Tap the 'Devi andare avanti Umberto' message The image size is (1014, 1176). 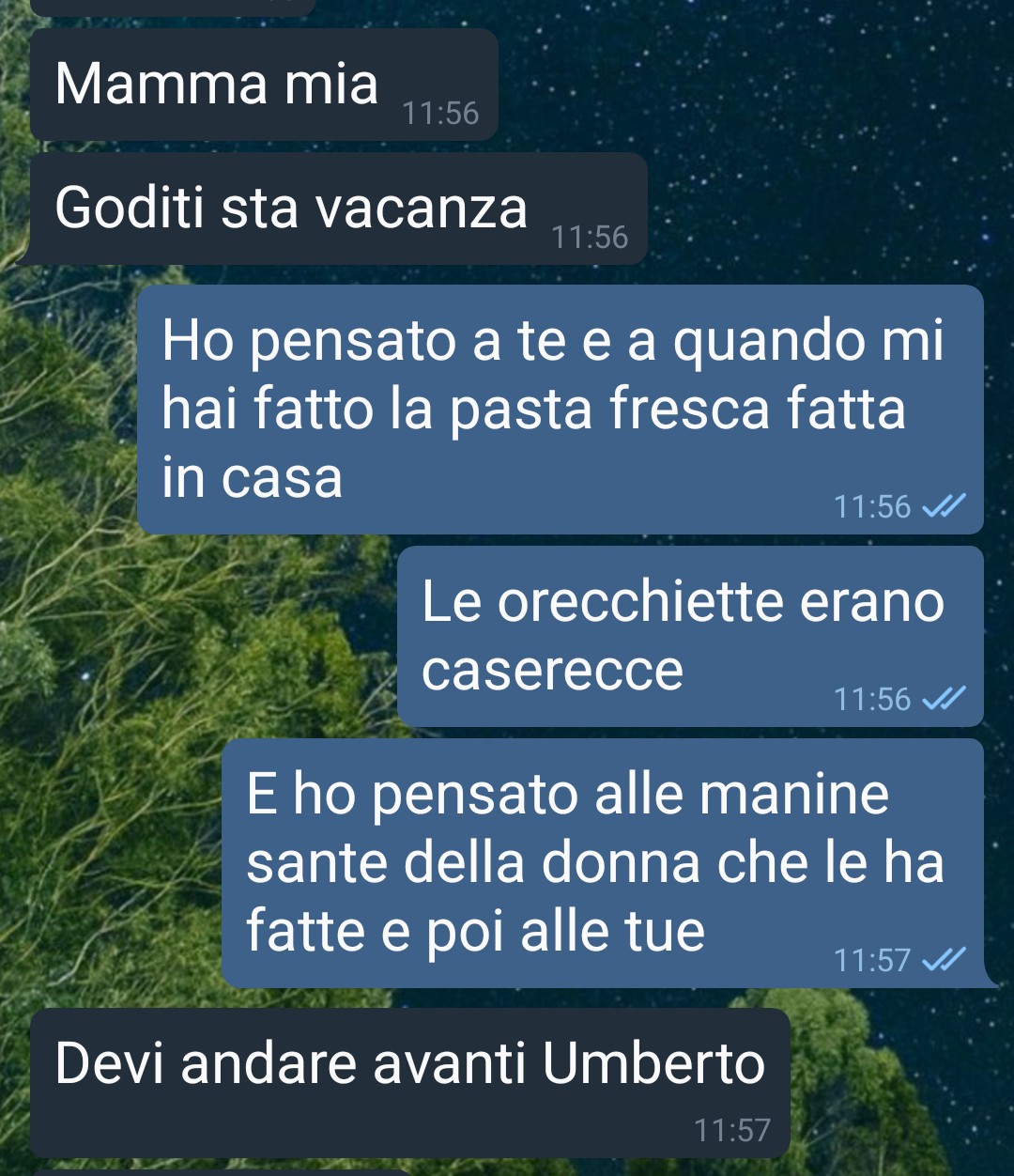[x=409, y=1082]
